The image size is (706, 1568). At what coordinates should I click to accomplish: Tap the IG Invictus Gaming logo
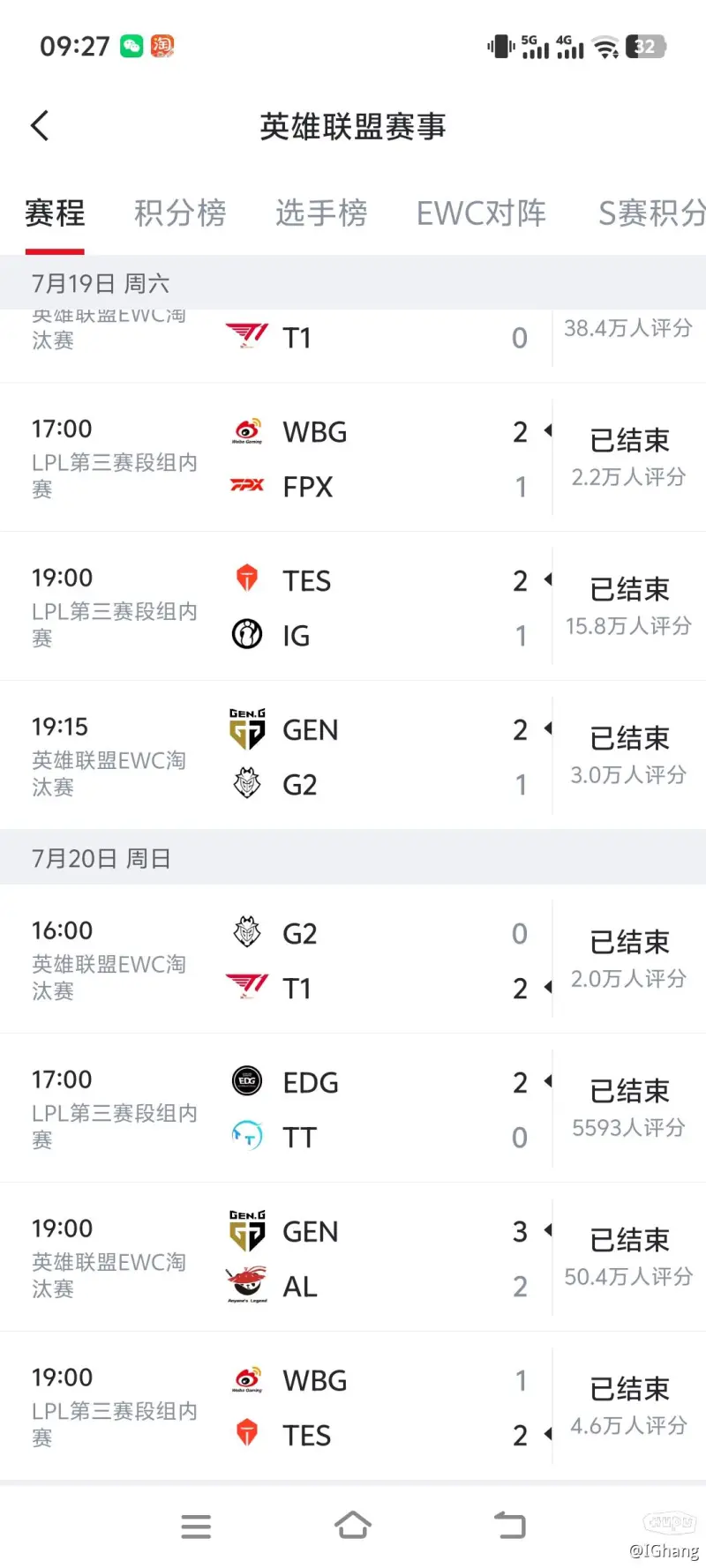(x=245, y=634)
